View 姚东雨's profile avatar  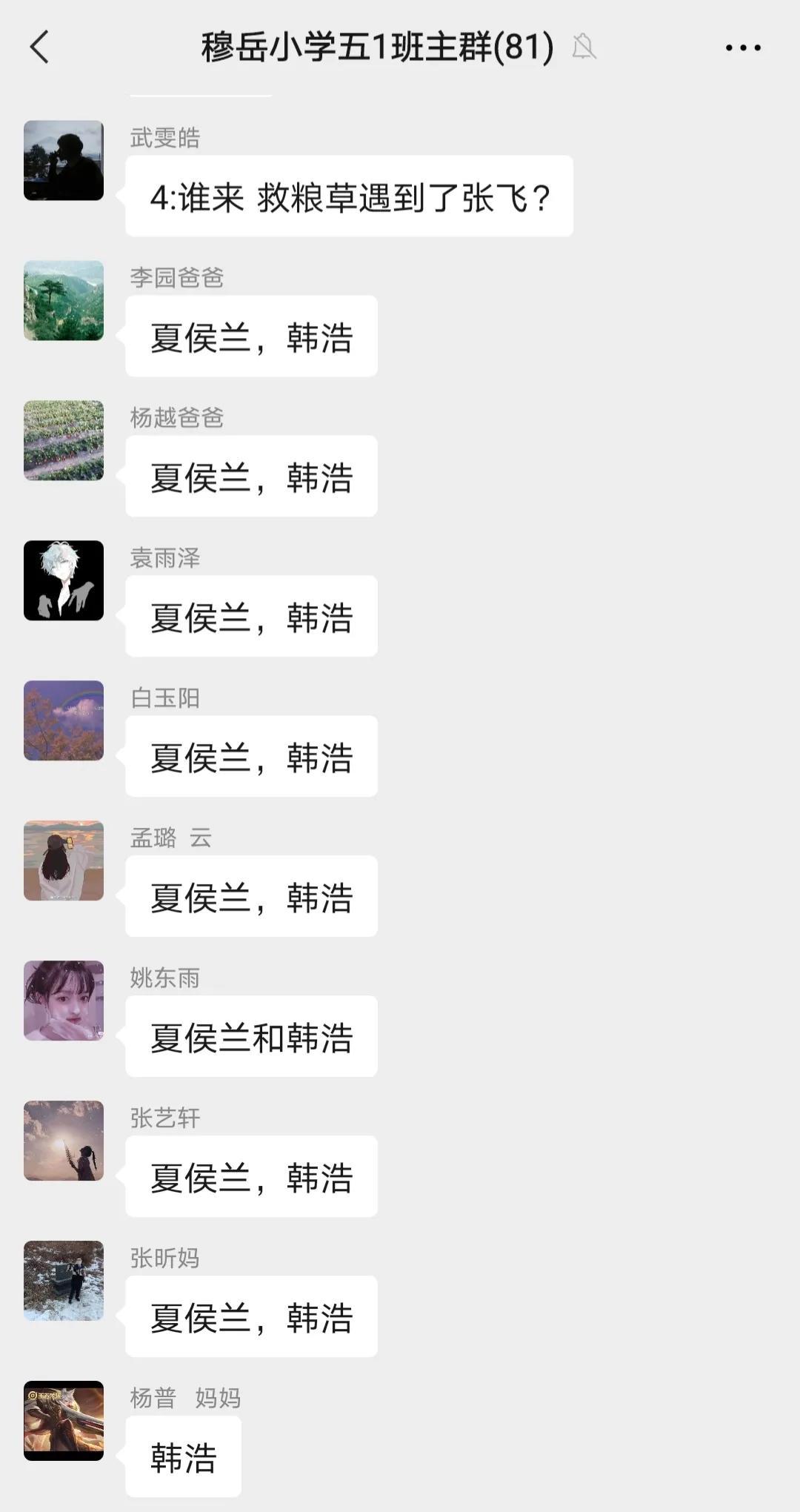64,1001
